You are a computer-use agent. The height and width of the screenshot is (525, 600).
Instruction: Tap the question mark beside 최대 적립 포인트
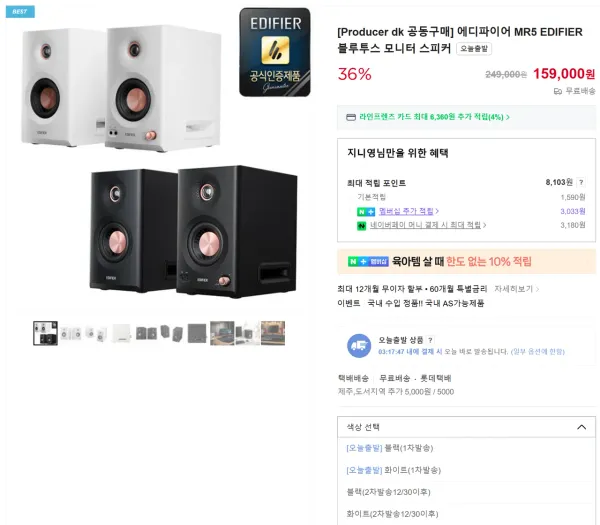click(x=582, y=182)
